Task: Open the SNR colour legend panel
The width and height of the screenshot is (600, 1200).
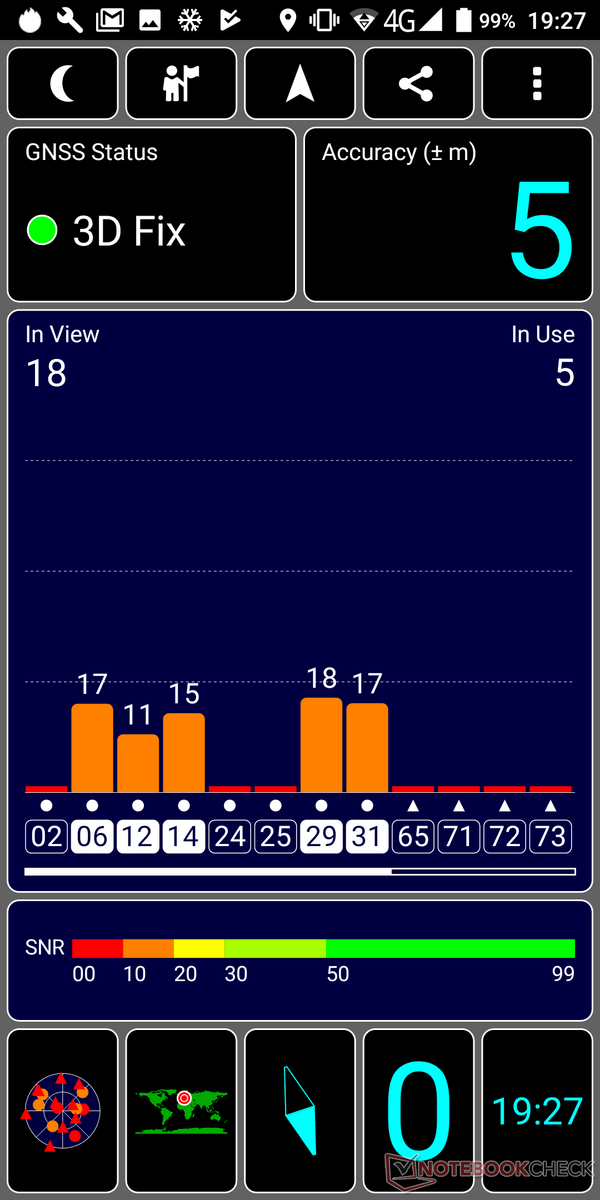Action: (x=300, y=960)
